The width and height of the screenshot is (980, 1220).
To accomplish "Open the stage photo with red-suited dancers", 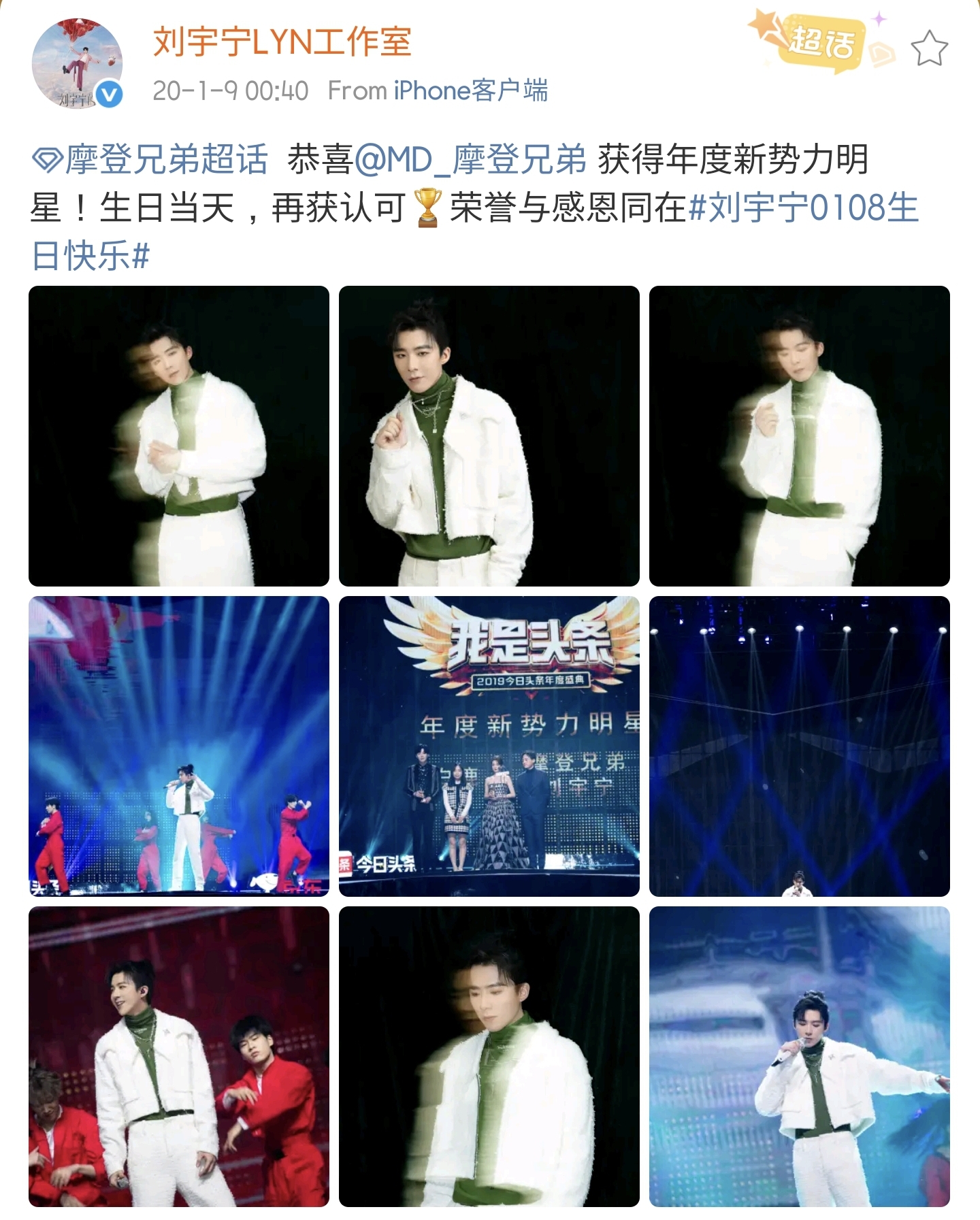I will tap(179, 746).
